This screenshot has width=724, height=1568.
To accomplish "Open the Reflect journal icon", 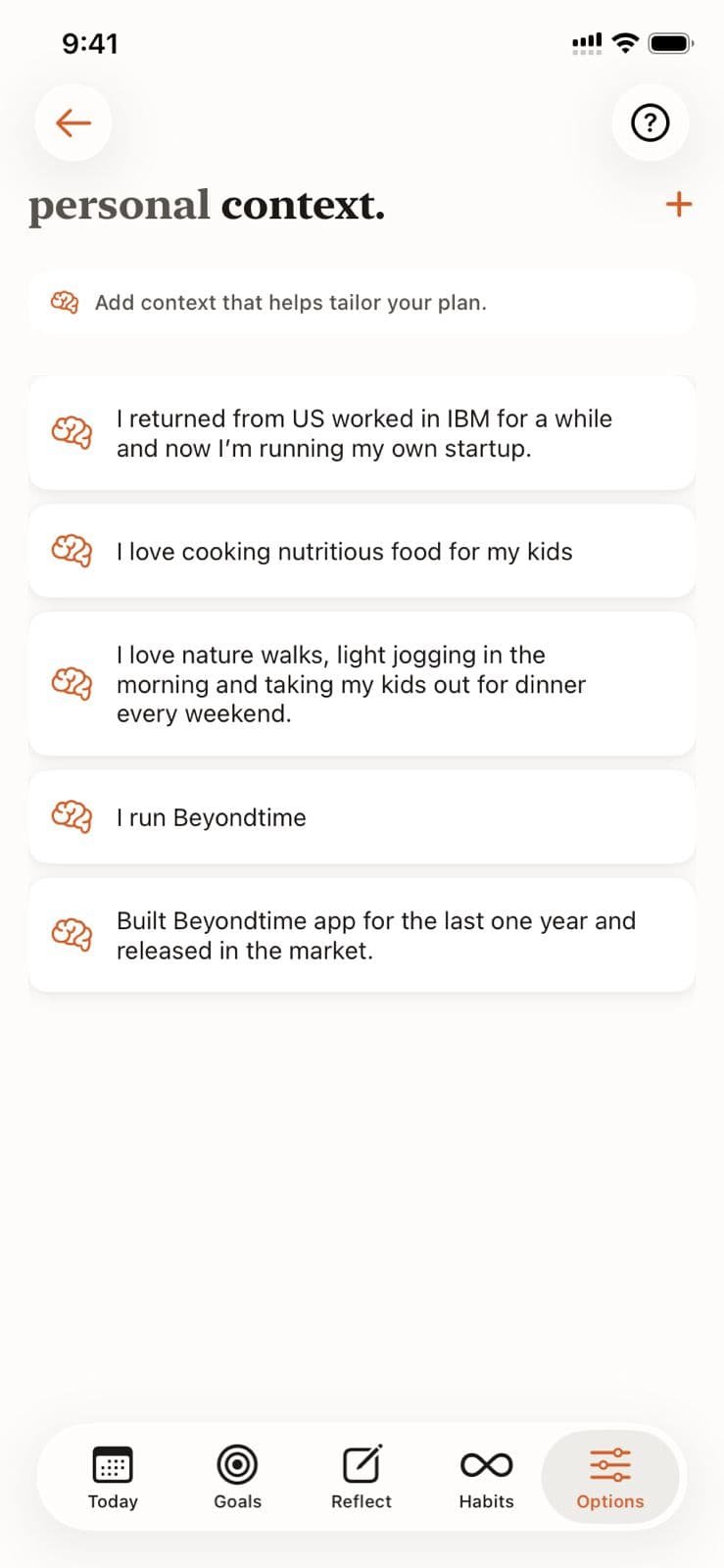I will (361, 1465).
